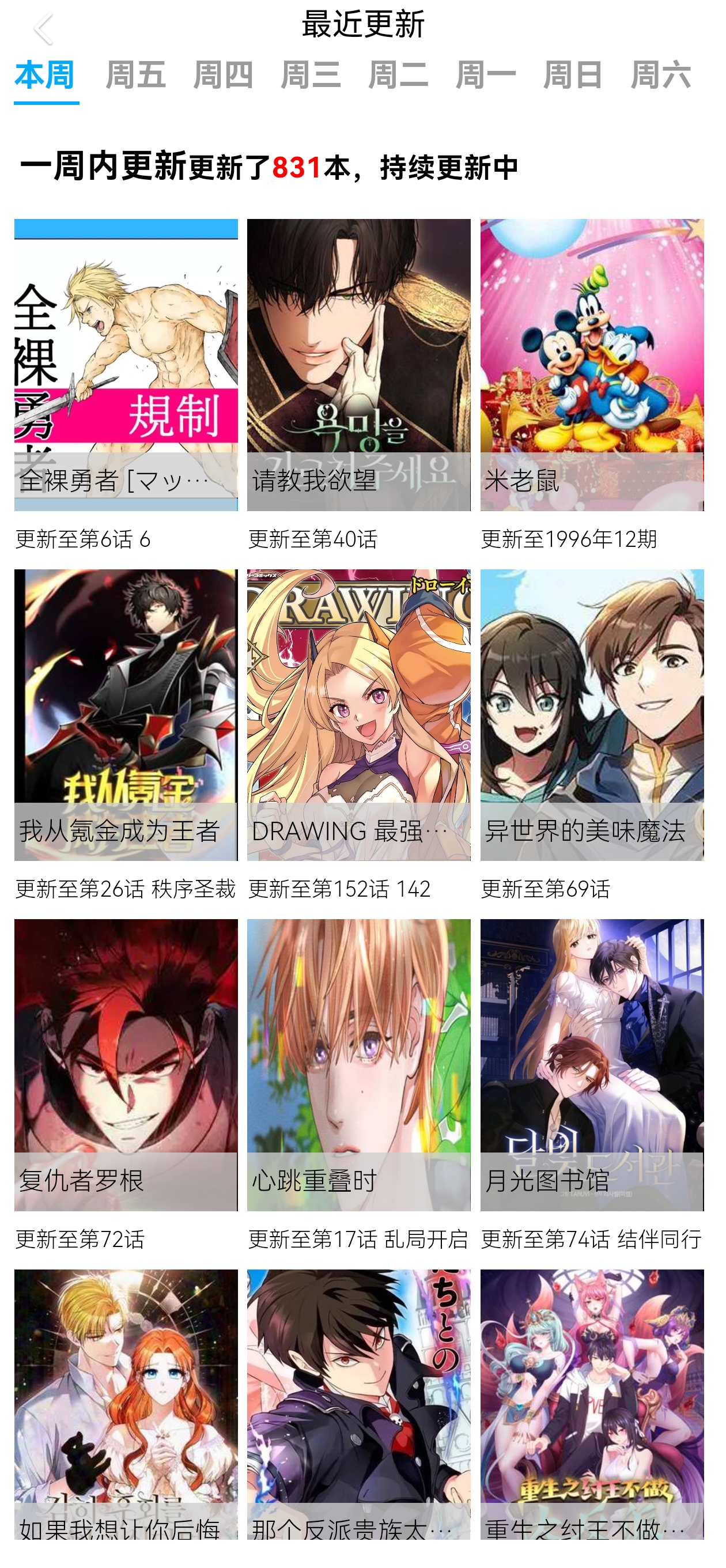Open 我从氪金成为王者
Viewport: 726px width, 1568px height.
click(127, 718)
